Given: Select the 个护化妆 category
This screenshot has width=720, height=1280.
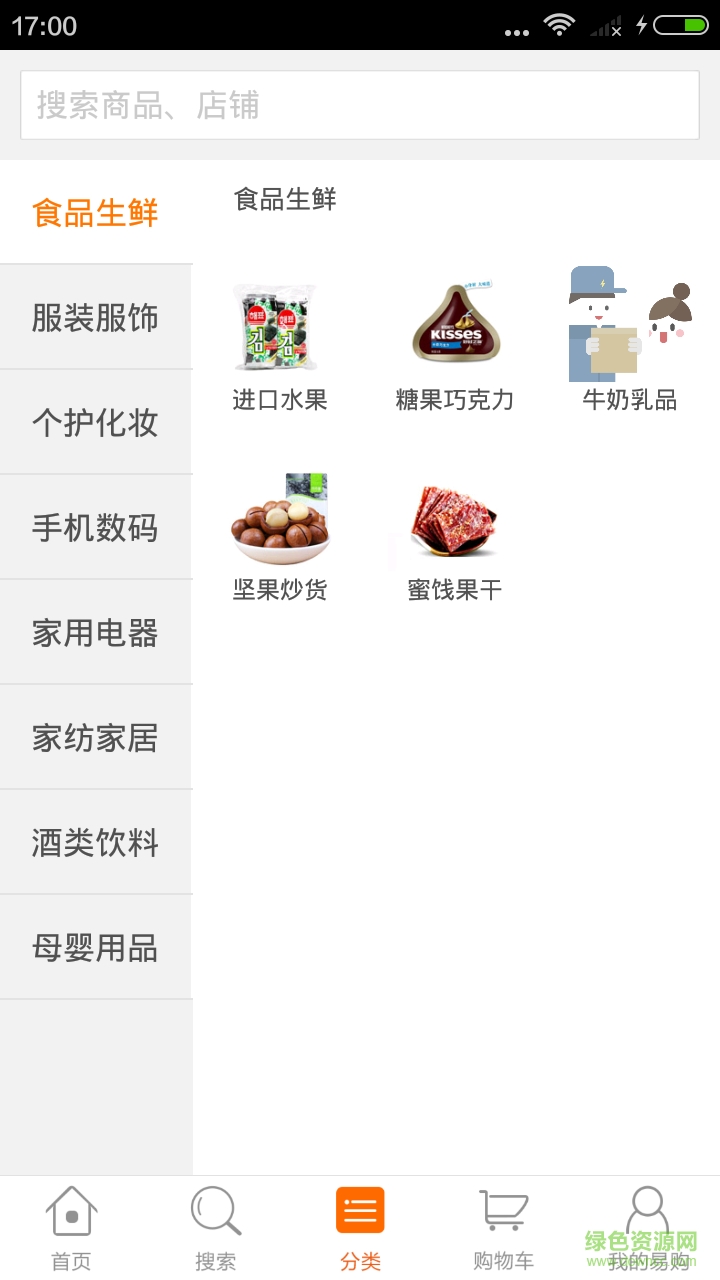Looking at the screenshot, I should 96,423.
